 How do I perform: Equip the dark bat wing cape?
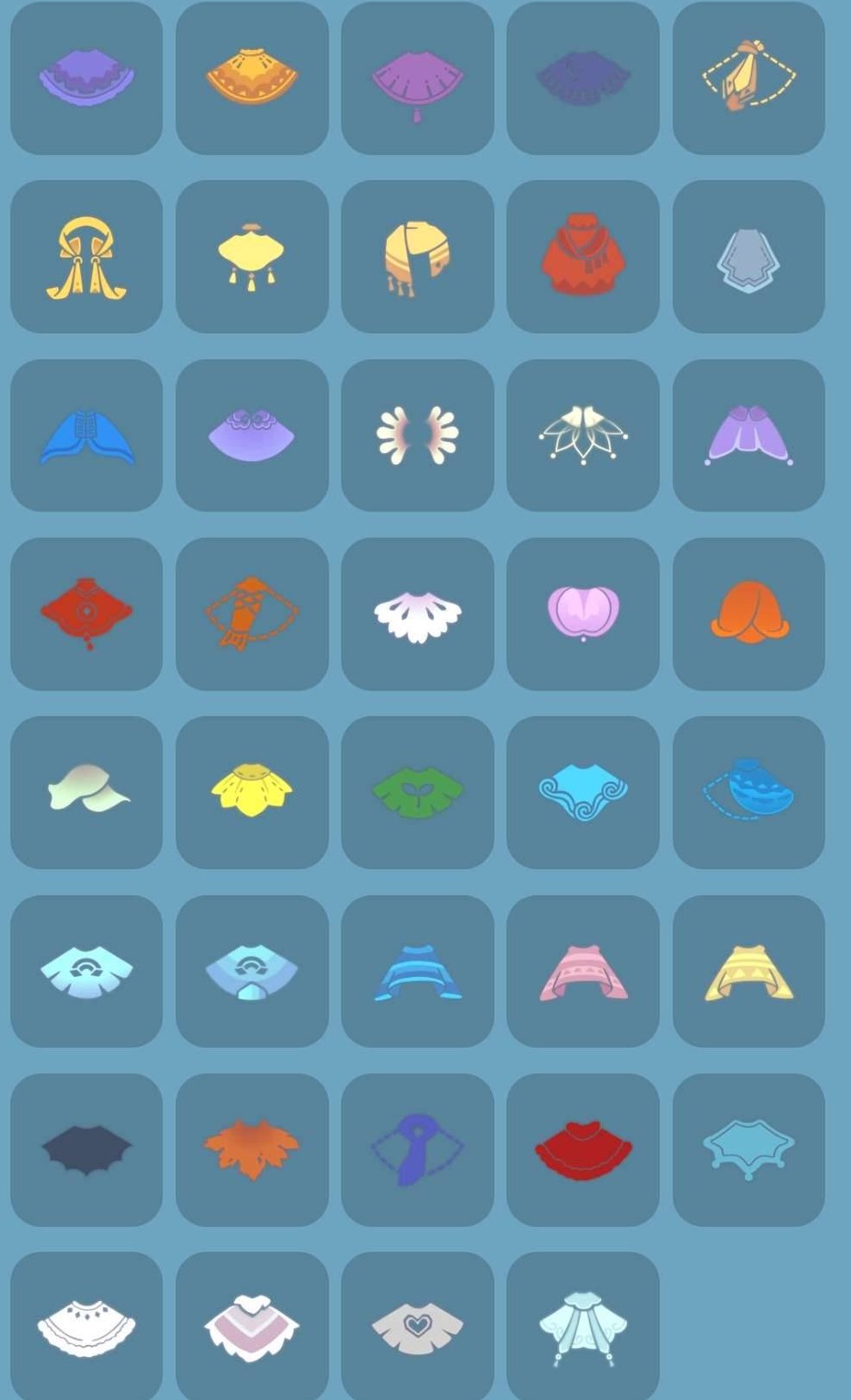[x=86, y=1149]
